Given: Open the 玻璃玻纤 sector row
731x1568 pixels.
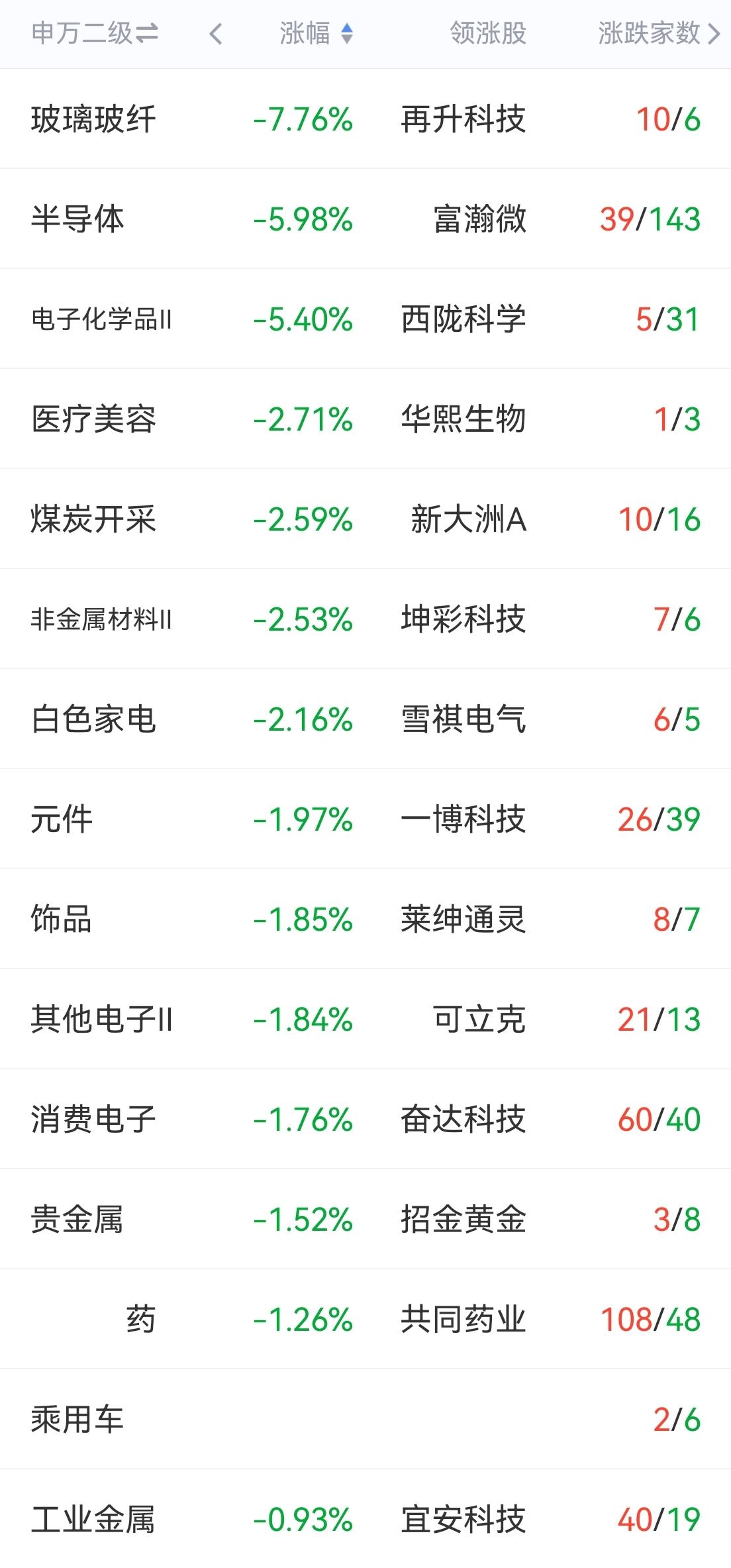Looking at the screenshot, I should point(365,119).
